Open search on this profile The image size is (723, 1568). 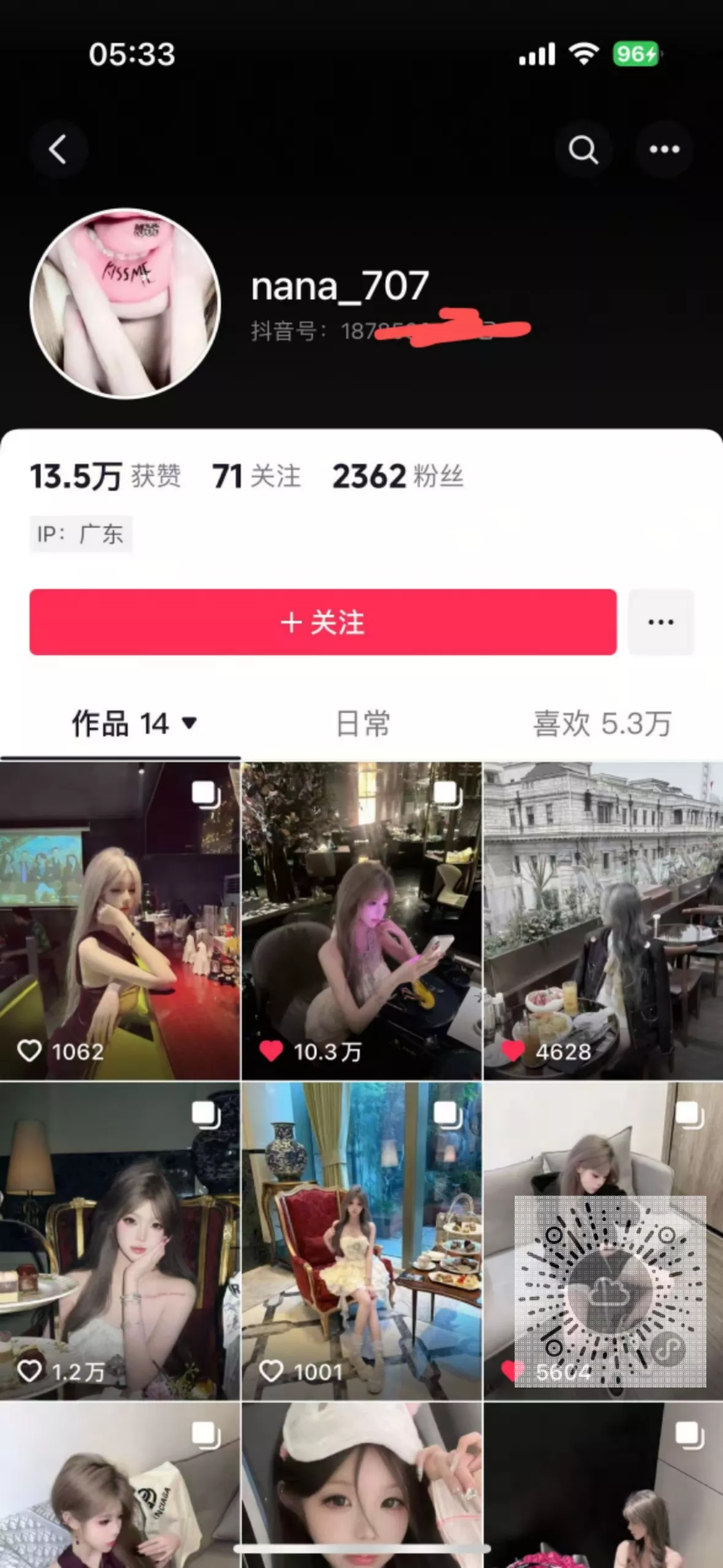[583, 149]
